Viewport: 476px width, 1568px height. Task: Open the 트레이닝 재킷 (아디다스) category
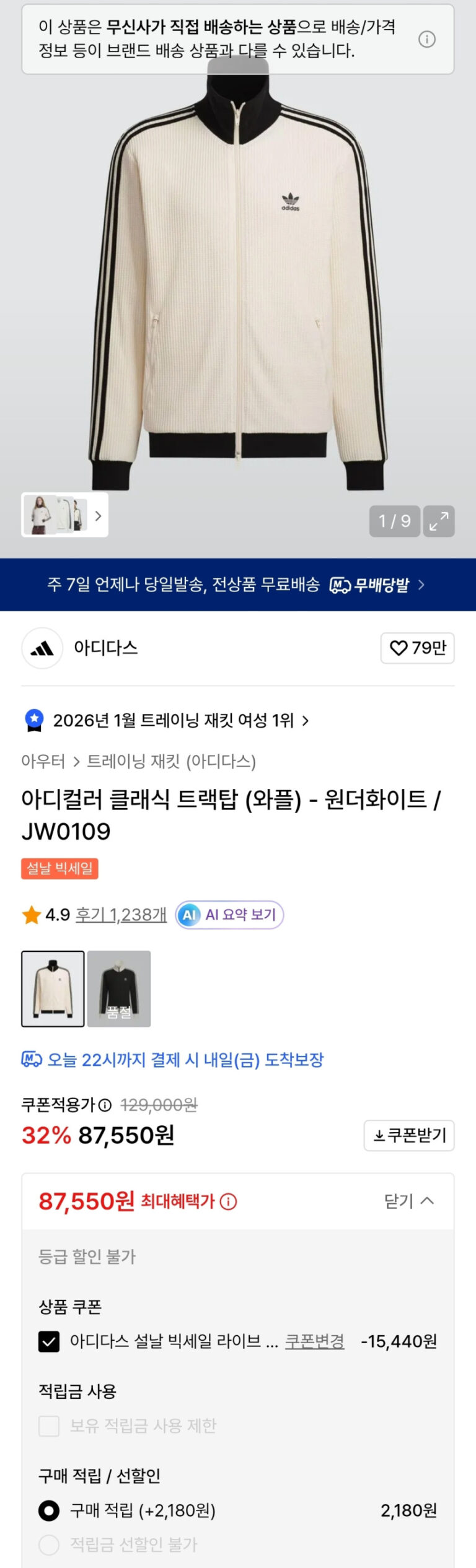(x=171, y=761)
